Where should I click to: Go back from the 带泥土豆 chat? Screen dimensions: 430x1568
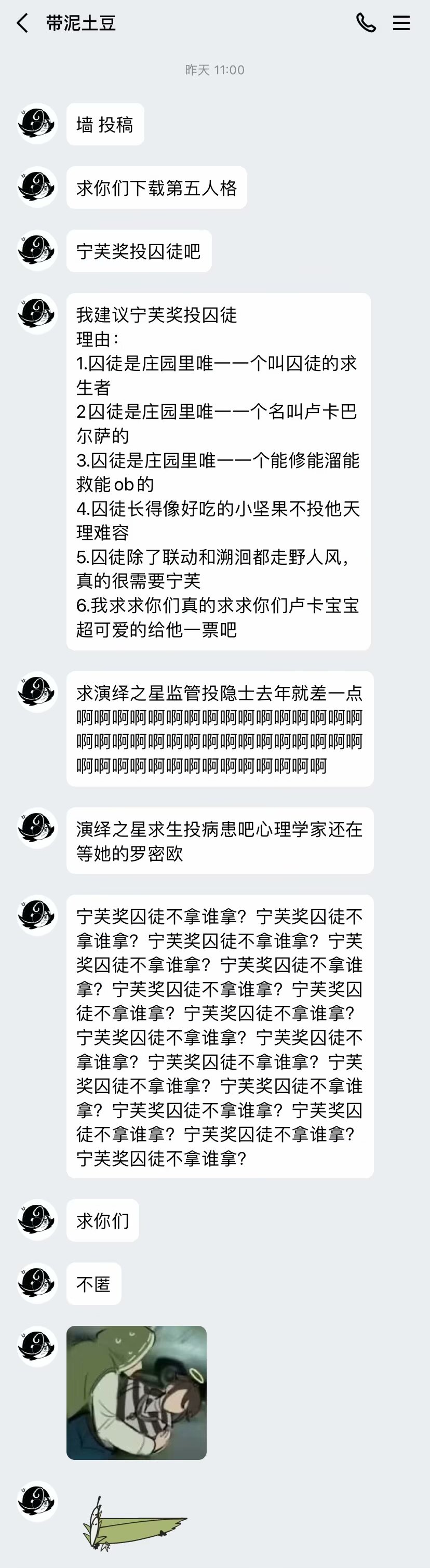coord(22,23)
